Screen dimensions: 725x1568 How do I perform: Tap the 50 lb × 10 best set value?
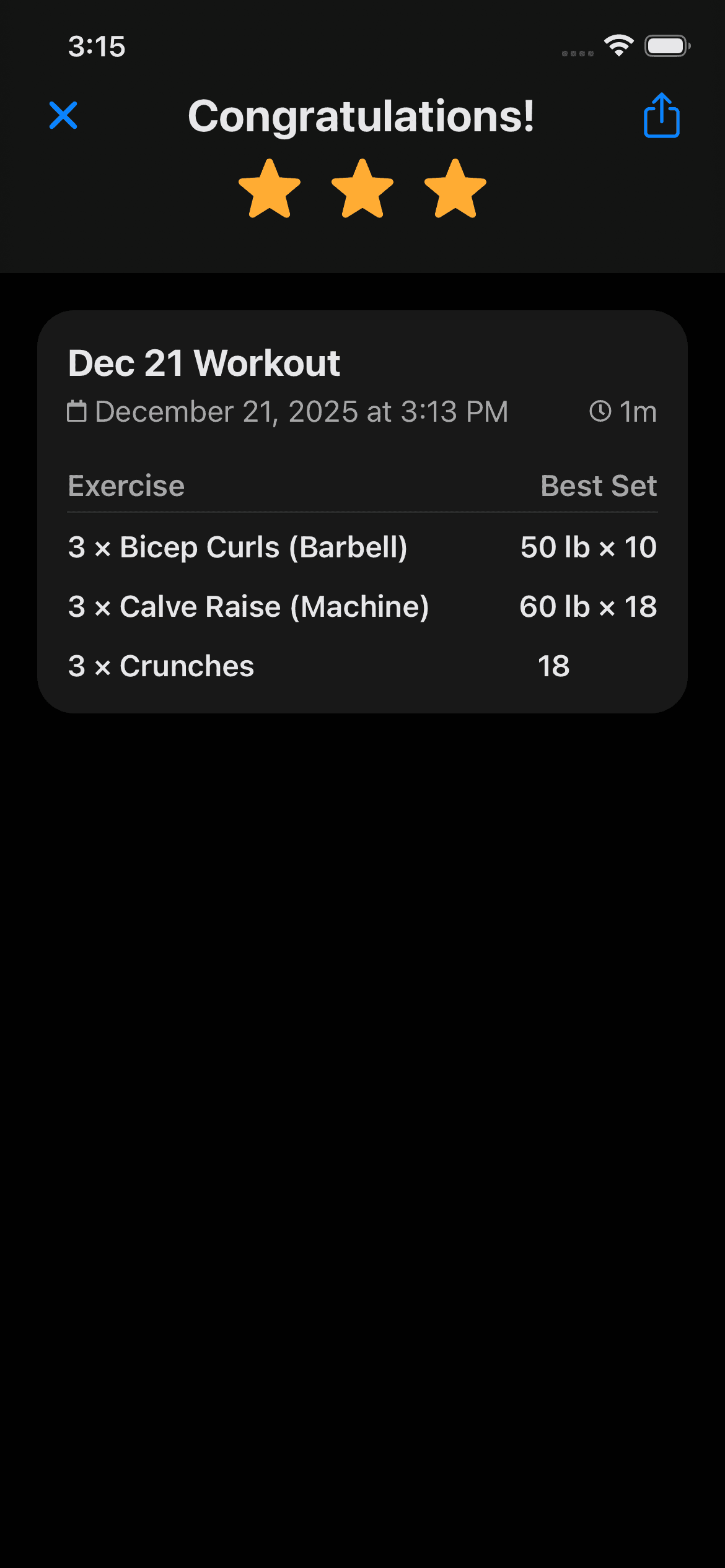pos(587,547)
